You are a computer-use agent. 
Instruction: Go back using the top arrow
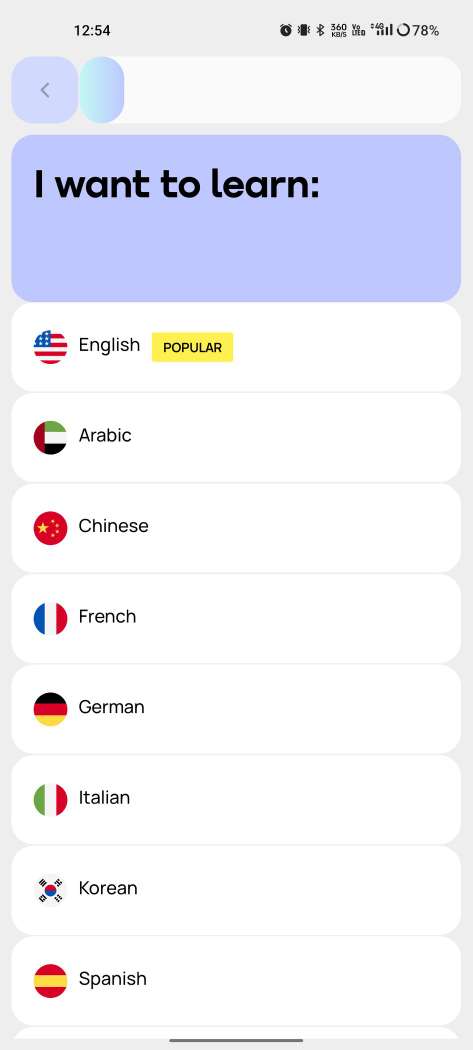coord(45,90)
